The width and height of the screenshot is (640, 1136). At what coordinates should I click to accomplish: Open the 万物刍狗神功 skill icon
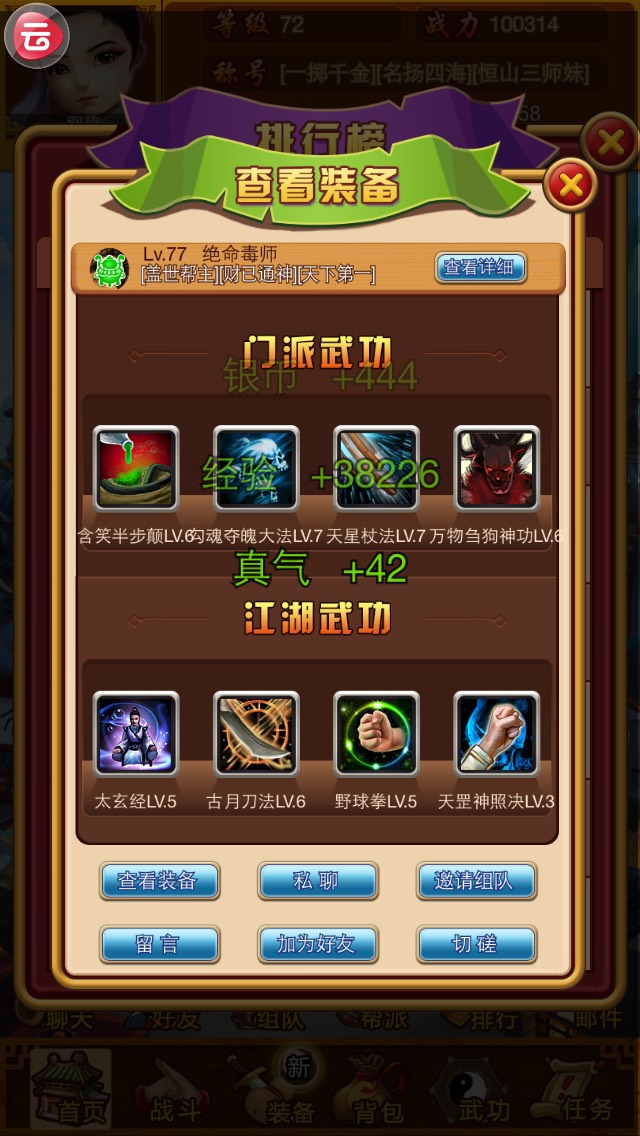(x=496, y=469)
